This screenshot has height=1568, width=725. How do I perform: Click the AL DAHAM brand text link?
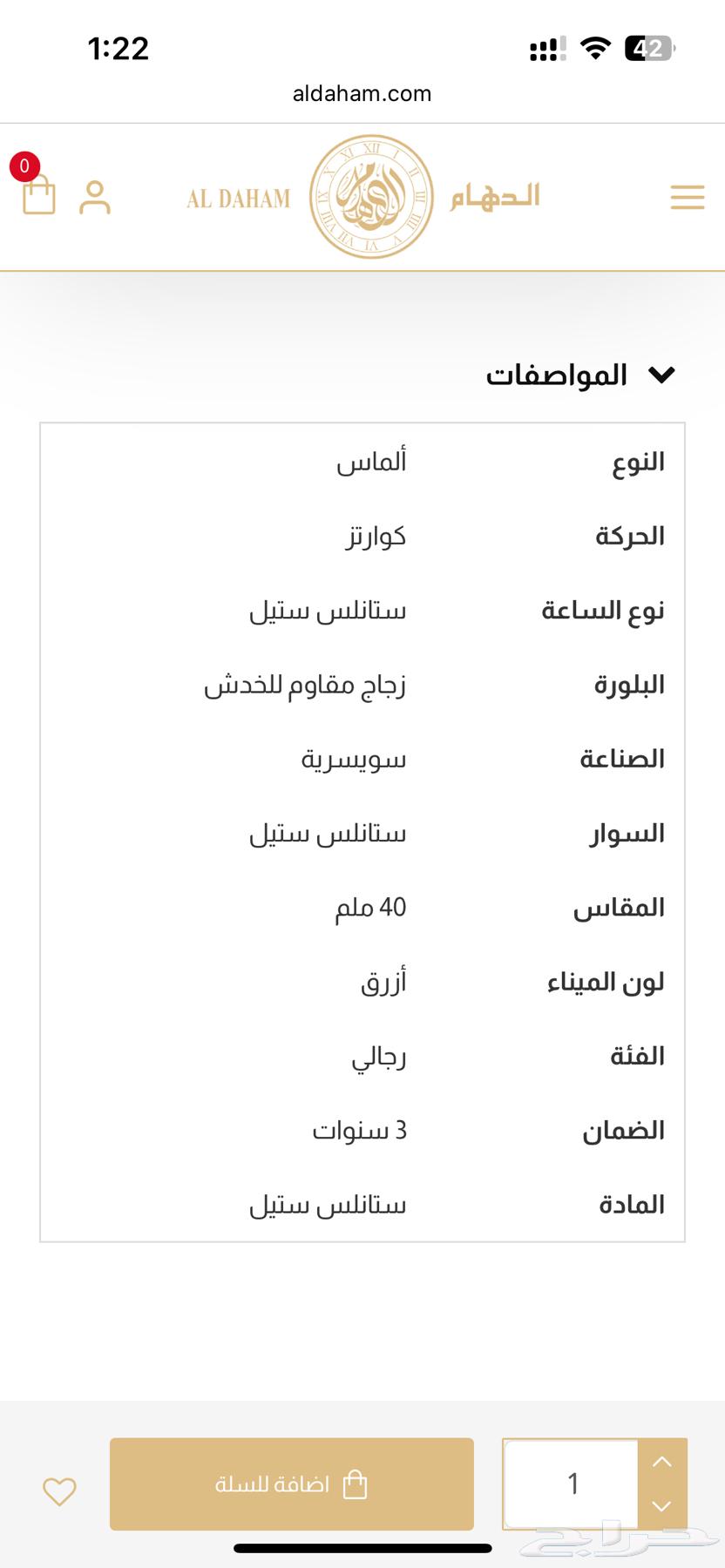tap(237, 199)
